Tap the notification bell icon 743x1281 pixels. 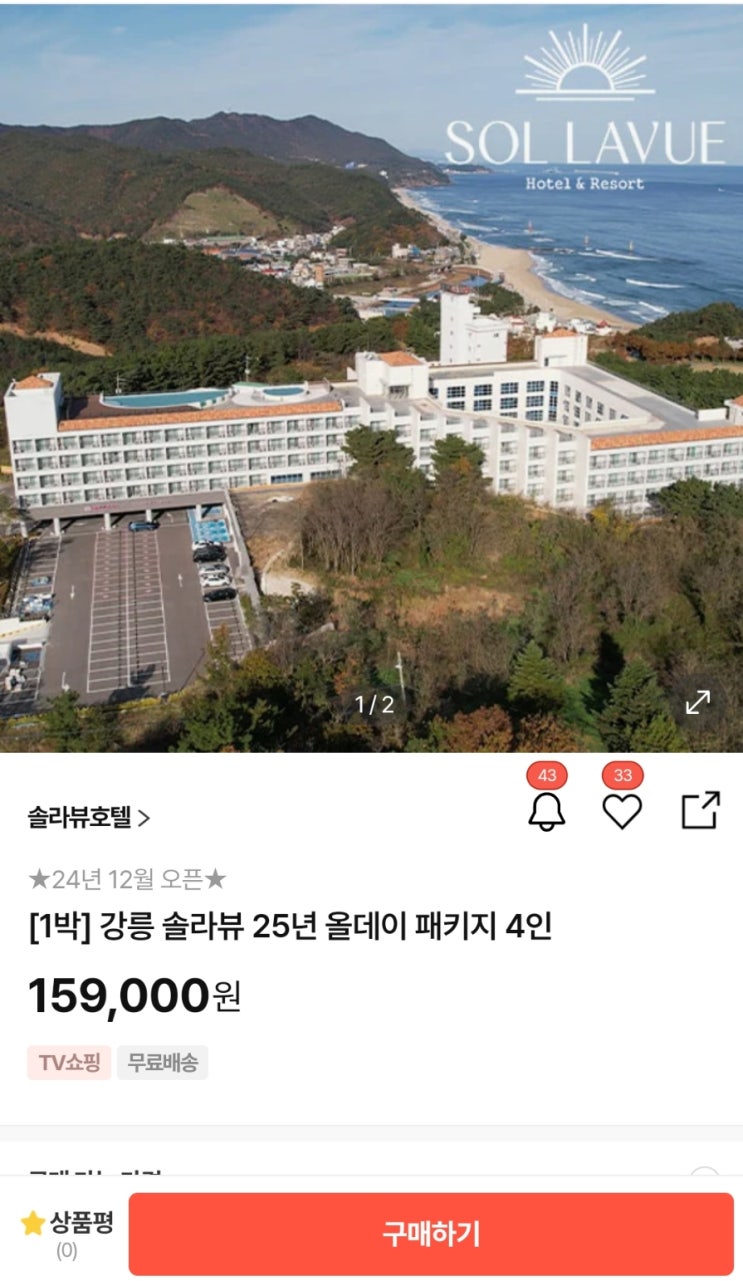point(547,811)
